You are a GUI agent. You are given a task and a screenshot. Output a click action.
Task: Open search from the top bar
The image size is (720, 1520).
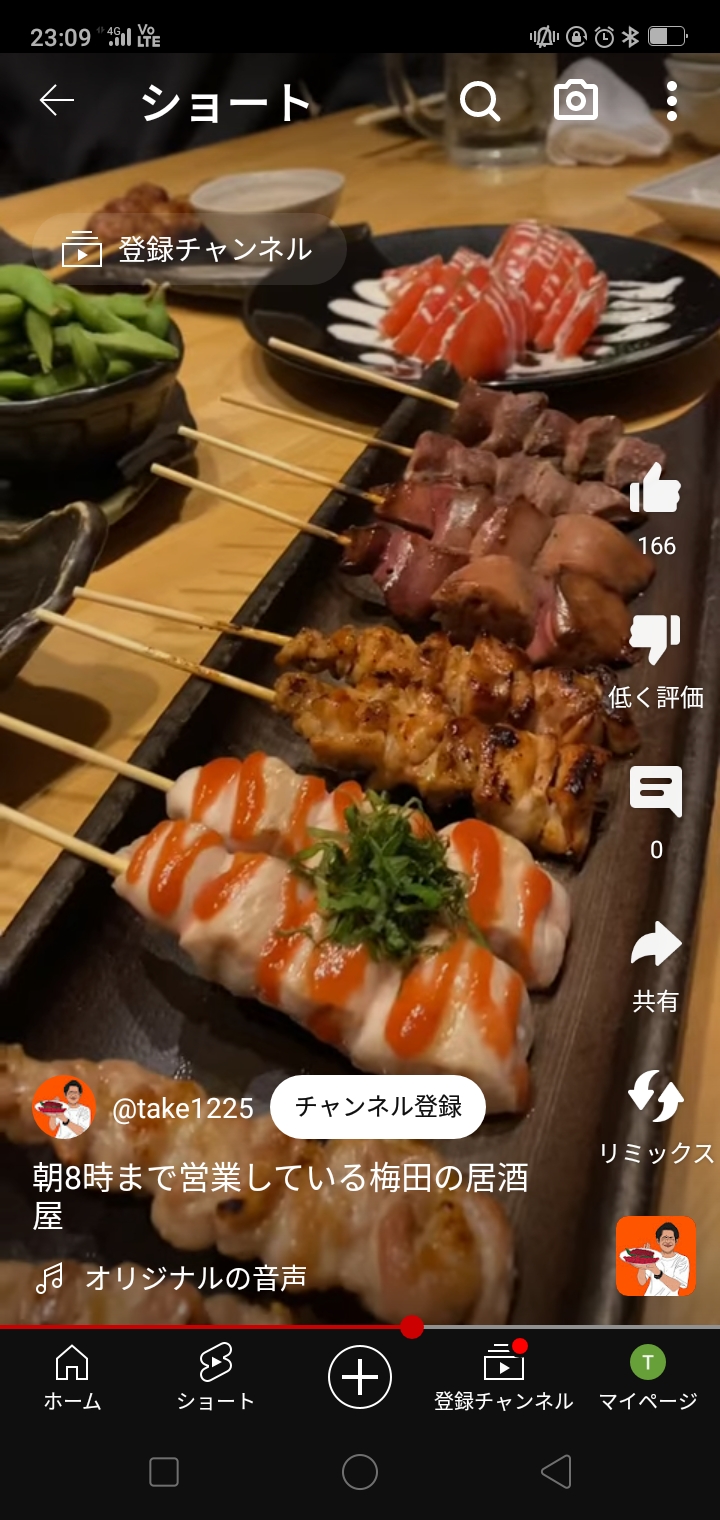click(x=480, y=101)
